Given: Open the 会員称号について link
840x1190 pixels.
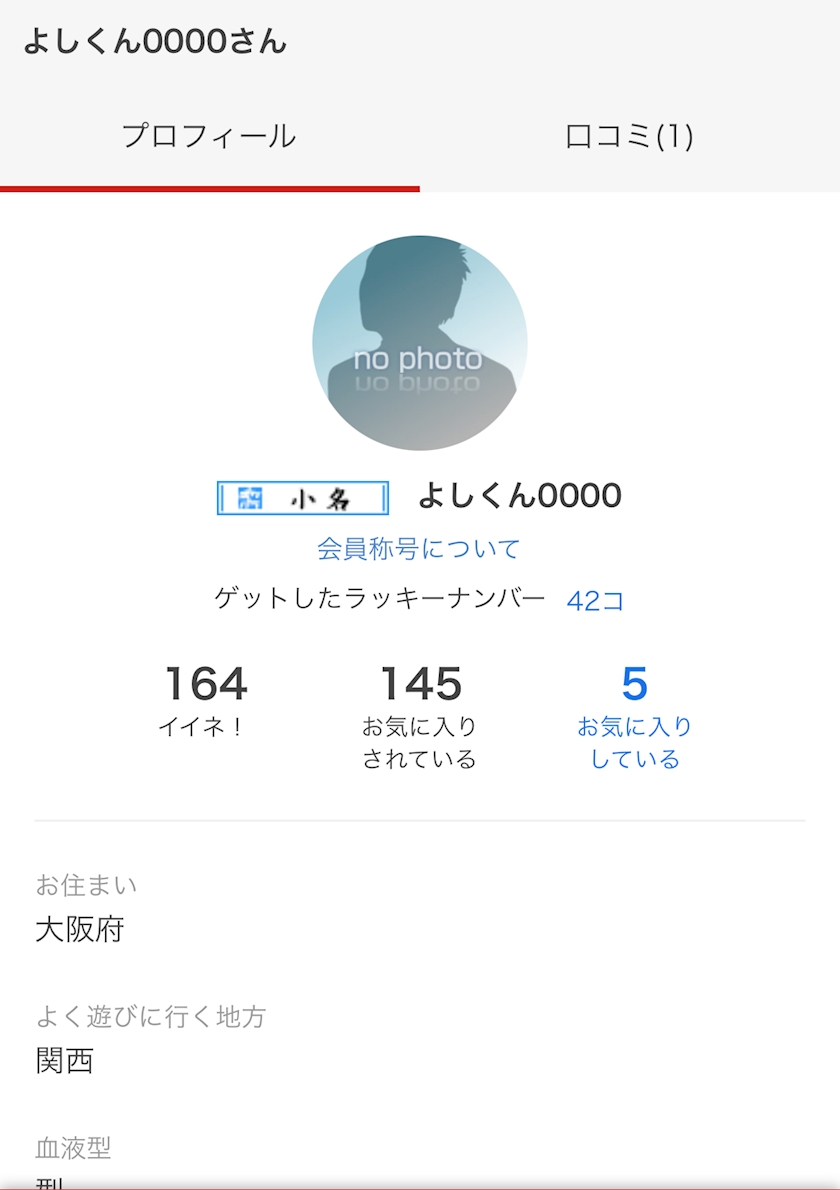Looking at the screenshot, I should click(x=419, y=549).
